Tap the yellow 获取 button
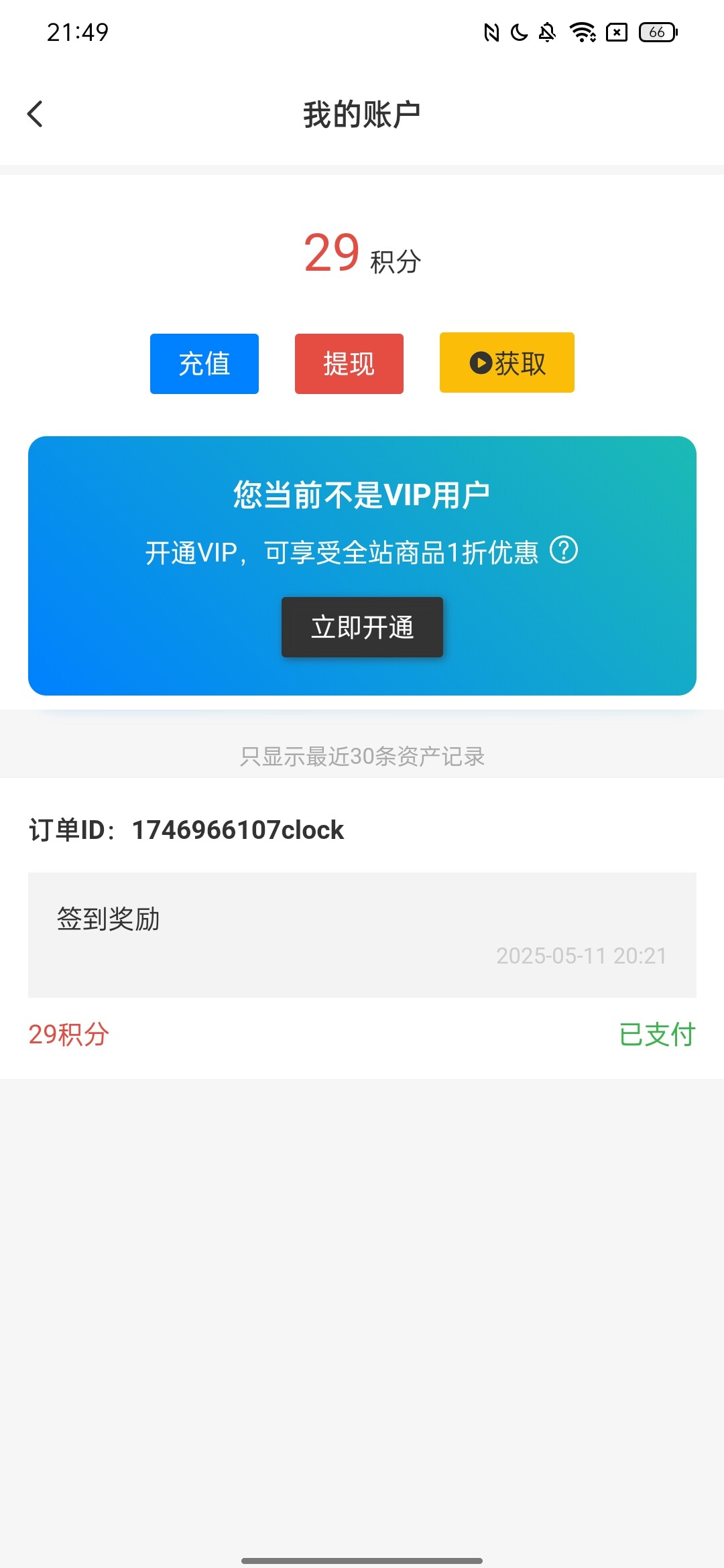 coord(507,363)
